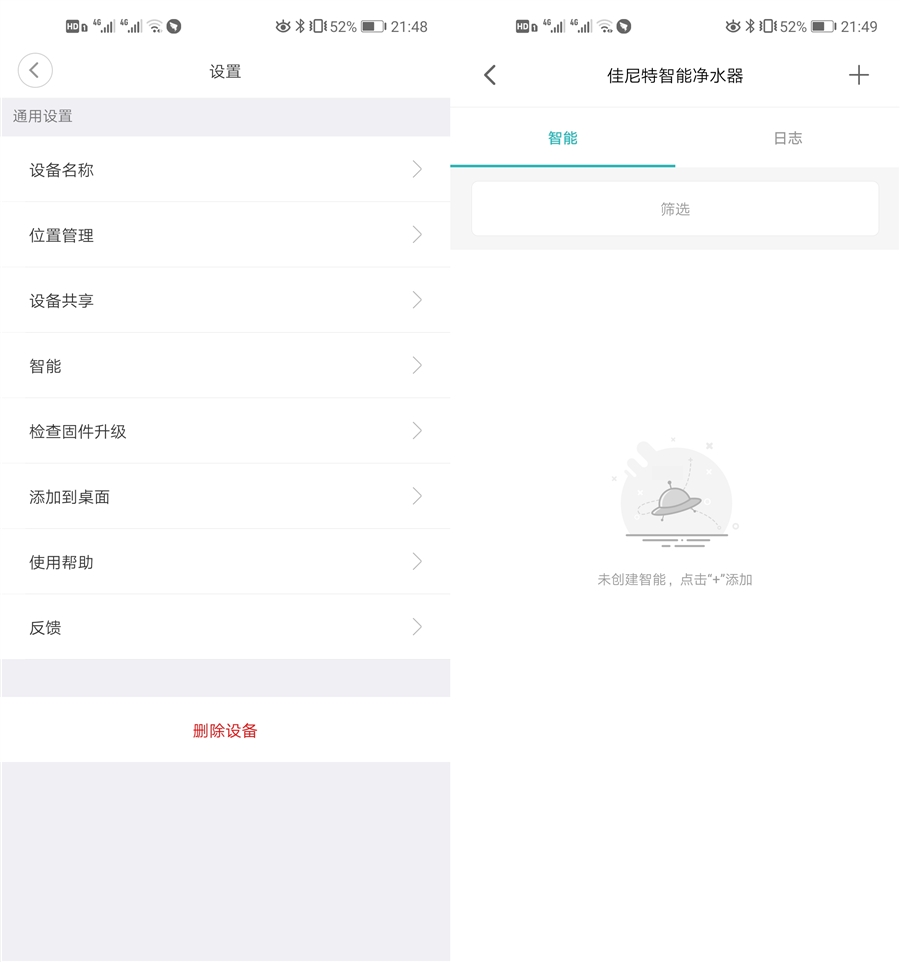Tap the back arrow on the 设置 page
The width and height of the screenshot is (900, 962).
[35, 70]
